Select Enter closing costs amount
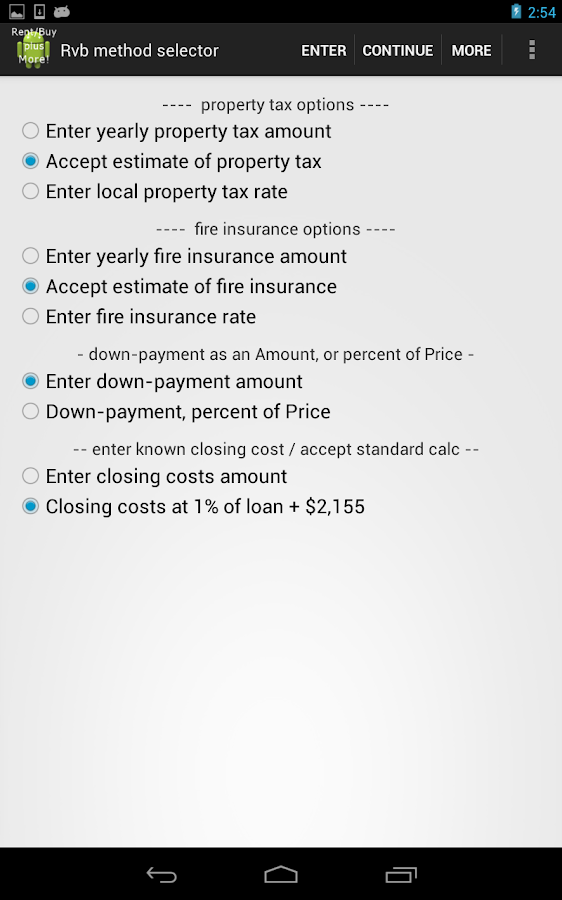 154,476
